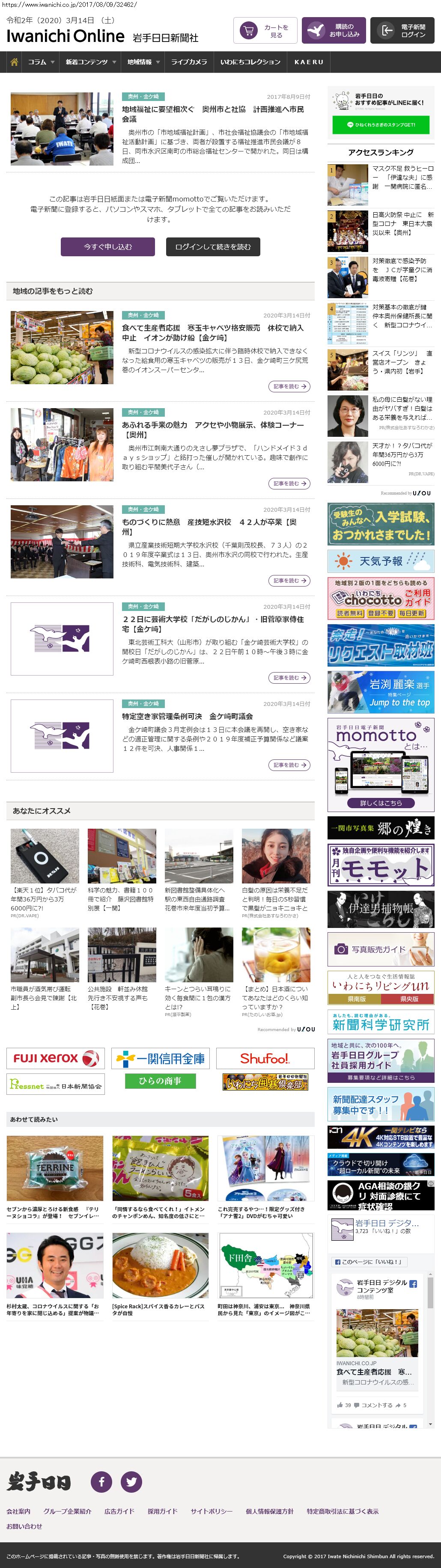Image resolution: width=441 pixels, height=1568 pixels.
Task: Expand the 新着コンテンツ menu
Action: click(x=90, y=62)
